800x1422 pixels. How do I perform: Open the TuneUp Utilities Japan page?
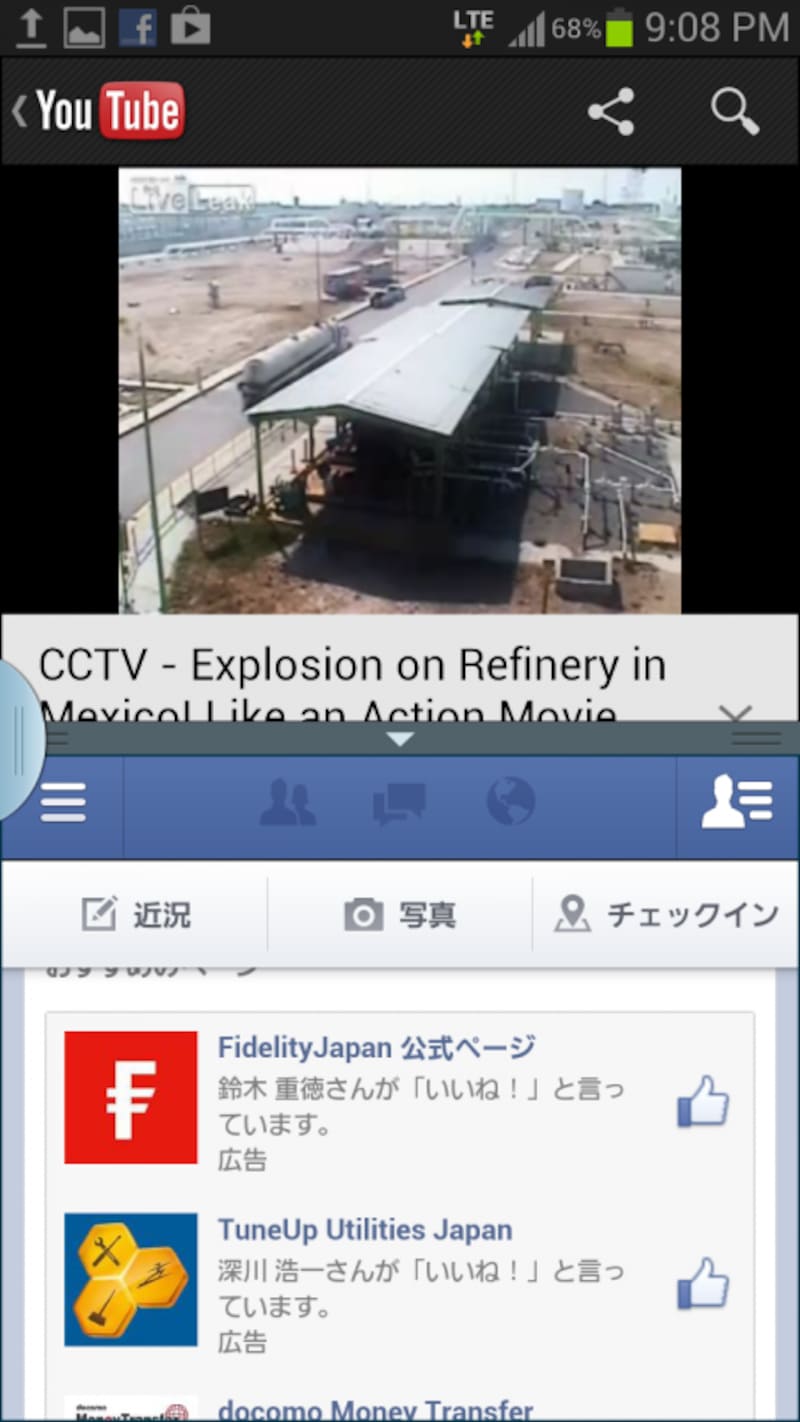tap(365, 1229)
